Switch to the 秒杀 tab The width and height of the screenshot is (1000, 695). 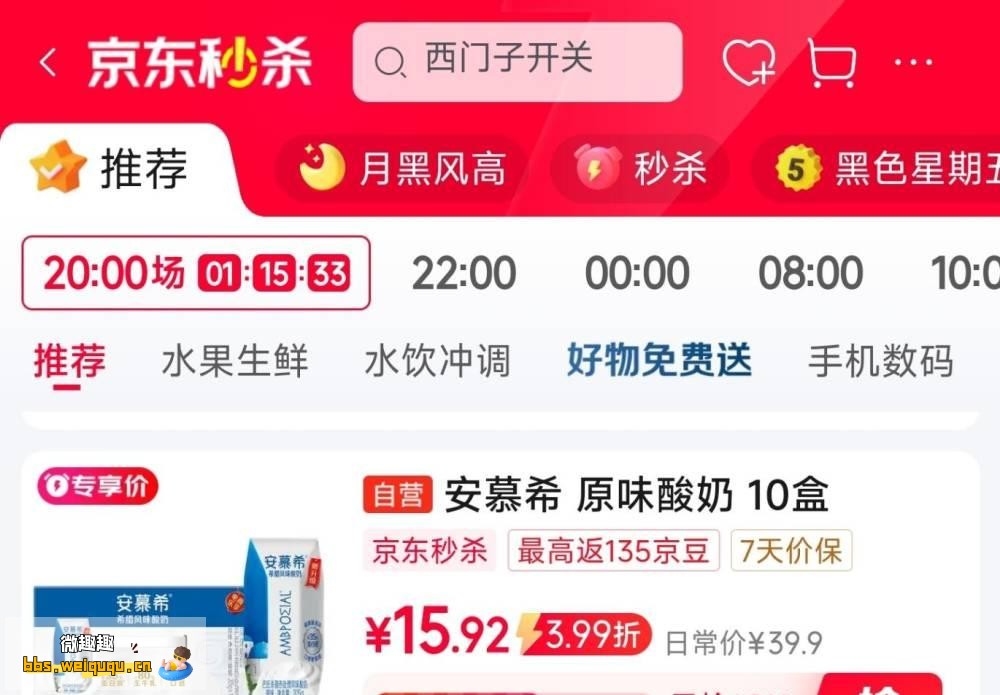[x=641, y=169]
